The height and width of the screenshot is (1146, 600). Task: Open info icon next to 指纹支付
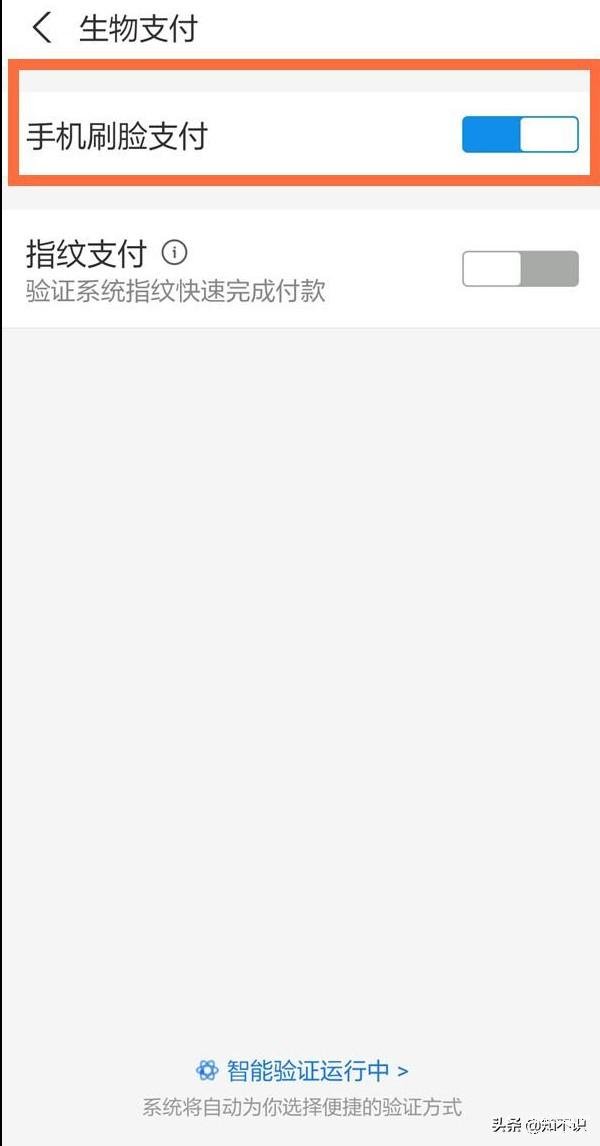click(175, 252)
